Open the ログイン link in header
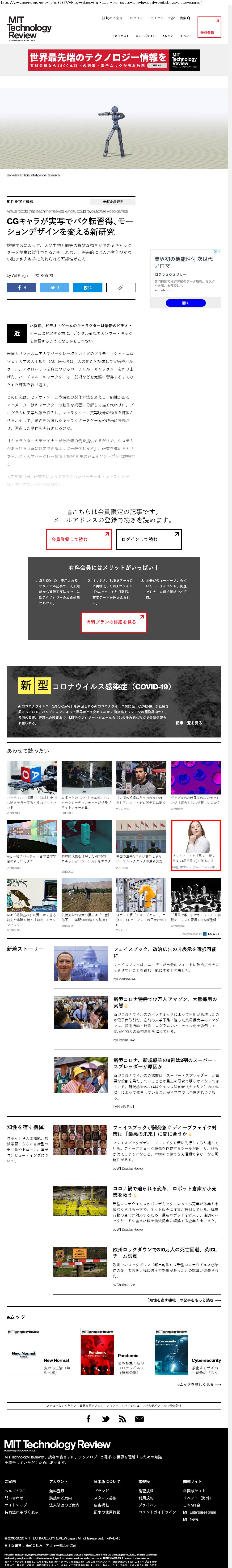The width and height of the screenshot is (232, 1568). (x=136, y=18)
